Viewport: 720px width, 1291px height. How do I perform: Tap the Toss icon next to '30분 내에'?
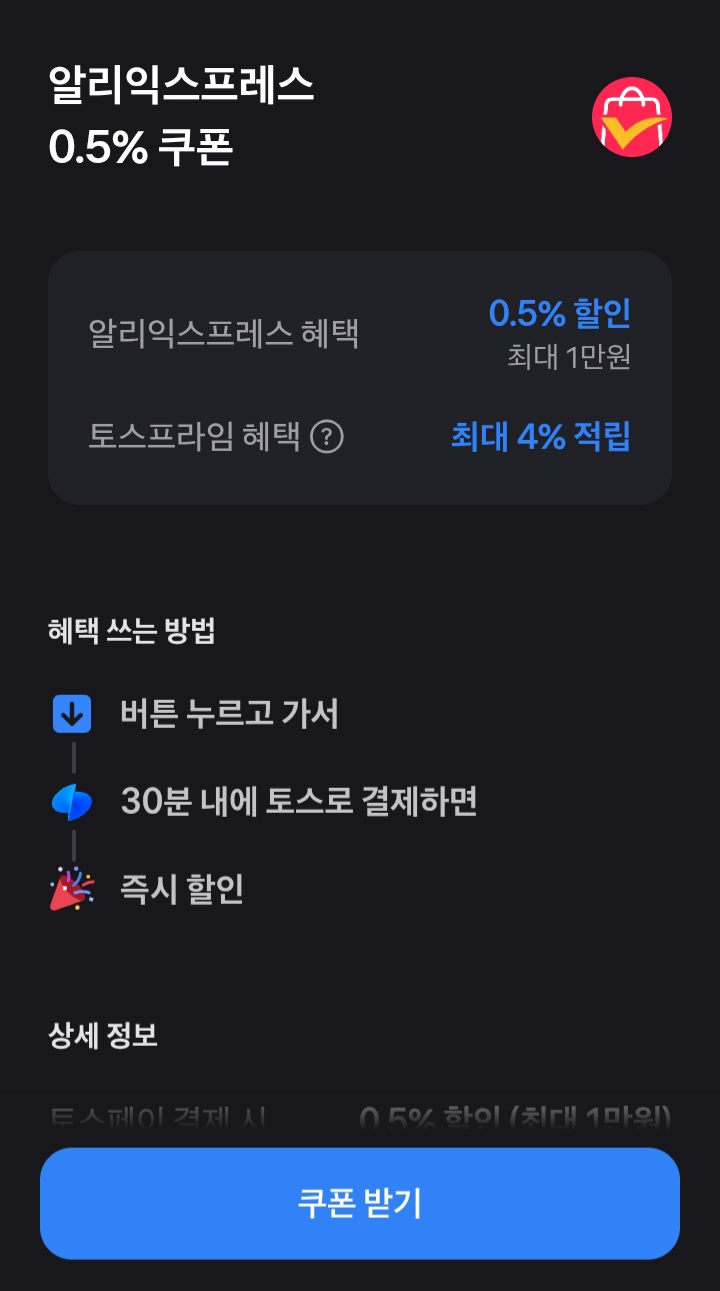pyautogui.click(x=70, y=800)
